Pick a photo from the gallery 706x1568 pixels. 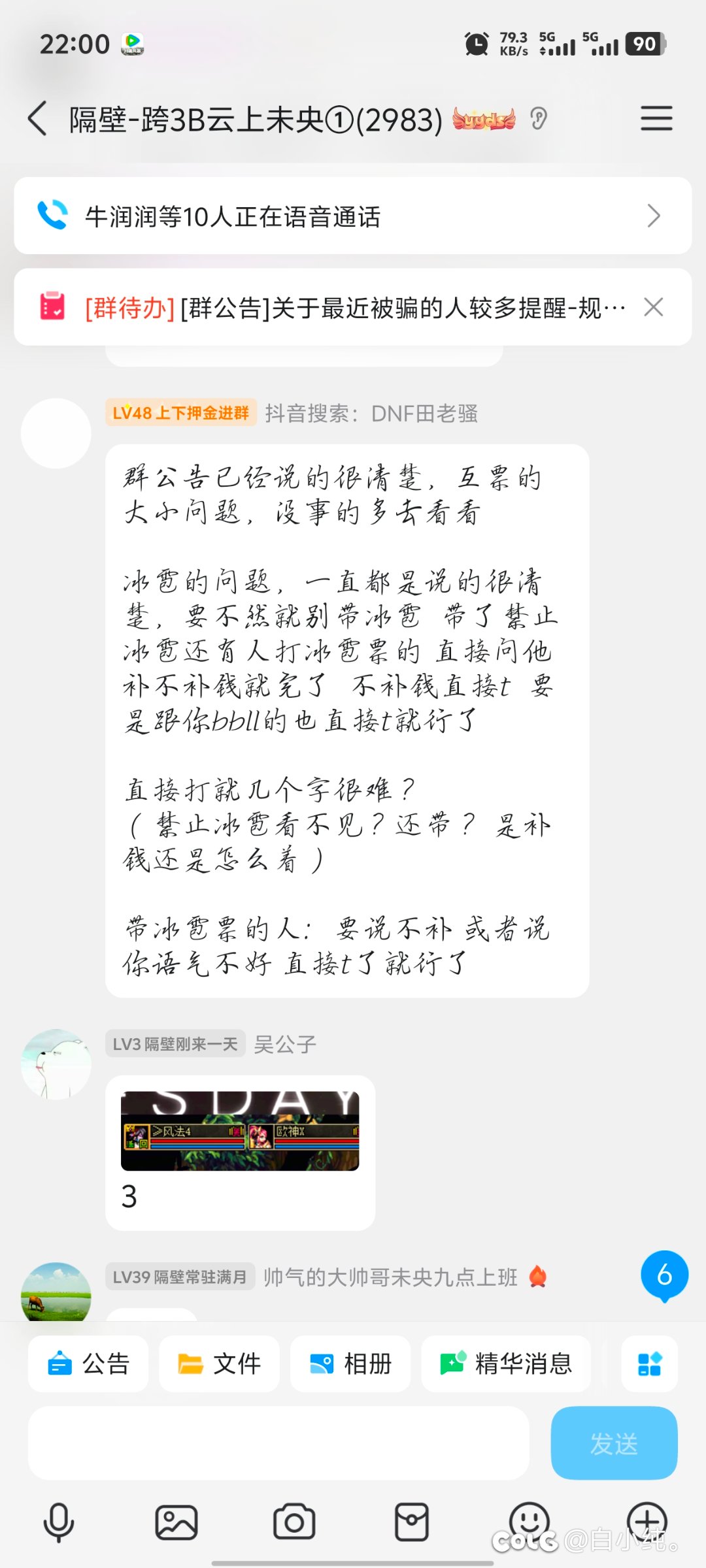176,1522
